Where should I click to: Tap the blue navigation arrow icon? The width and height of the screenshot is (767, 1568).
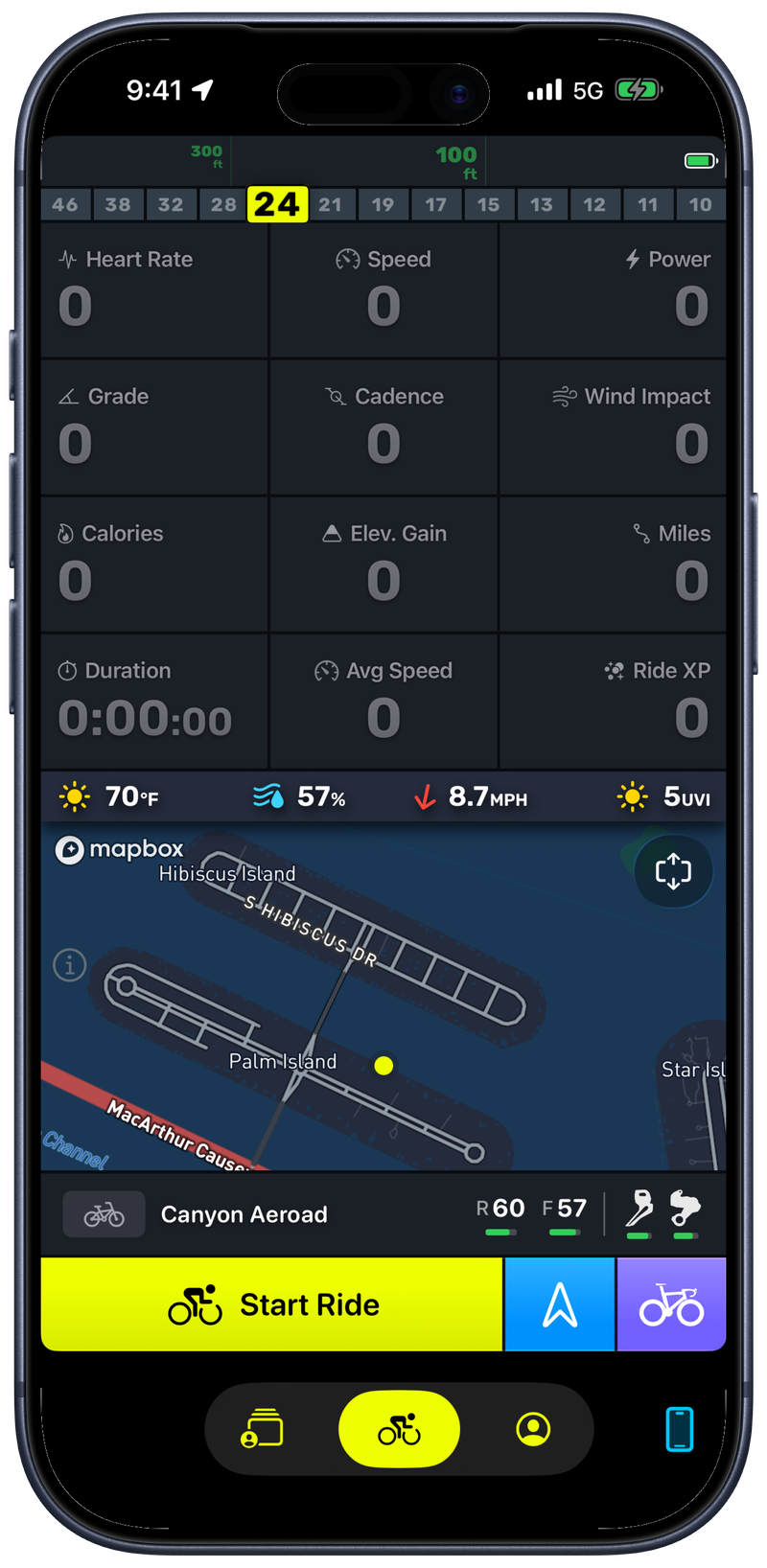559,1303
